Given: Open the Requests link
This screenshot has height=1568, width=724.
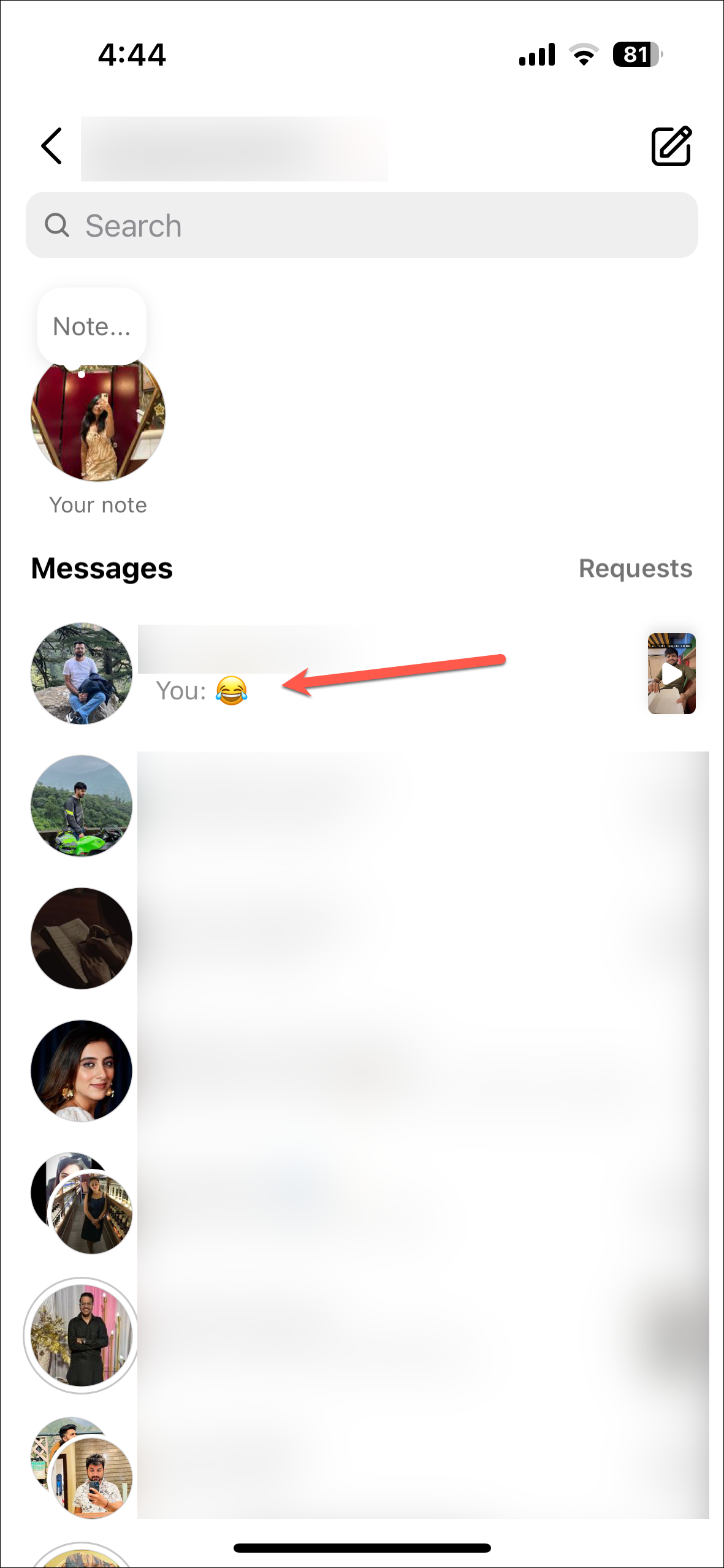Looking at the screenshot, I should (x=635, y=568).
